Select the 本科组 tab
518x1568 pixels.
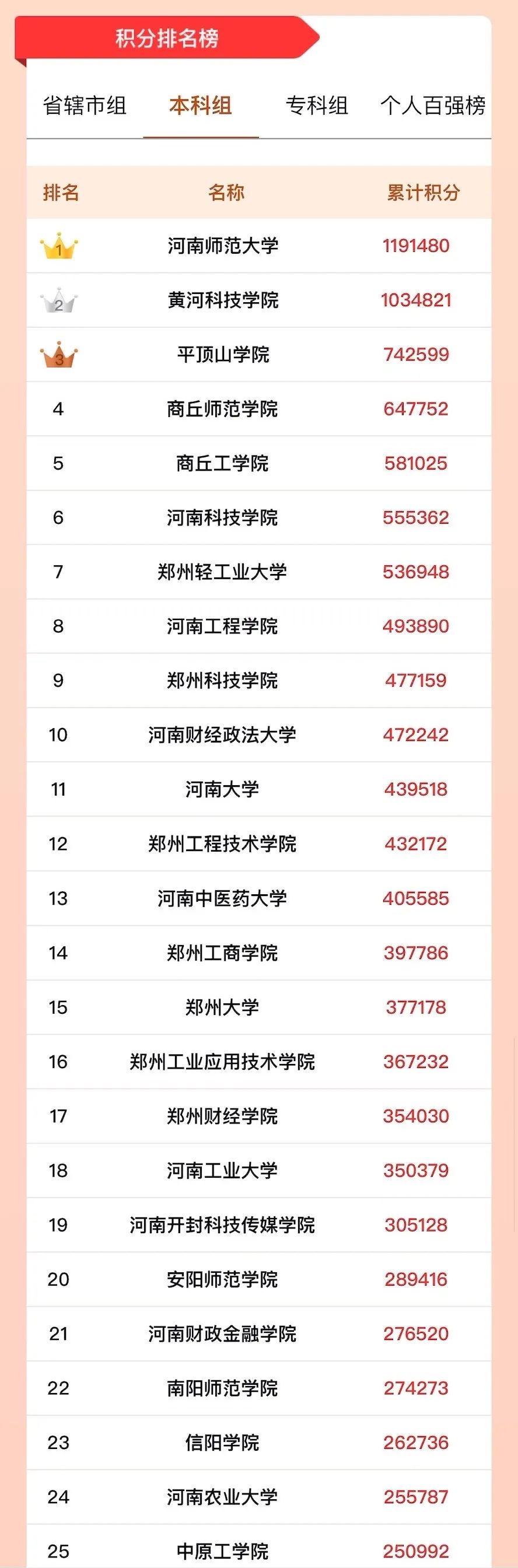click(201, 106)
